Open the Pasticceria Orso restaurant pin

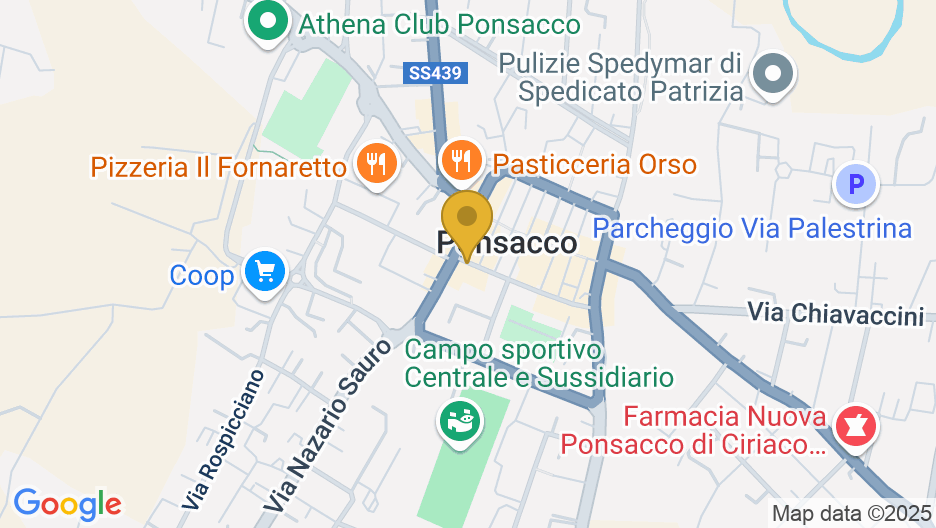(461, 161)
